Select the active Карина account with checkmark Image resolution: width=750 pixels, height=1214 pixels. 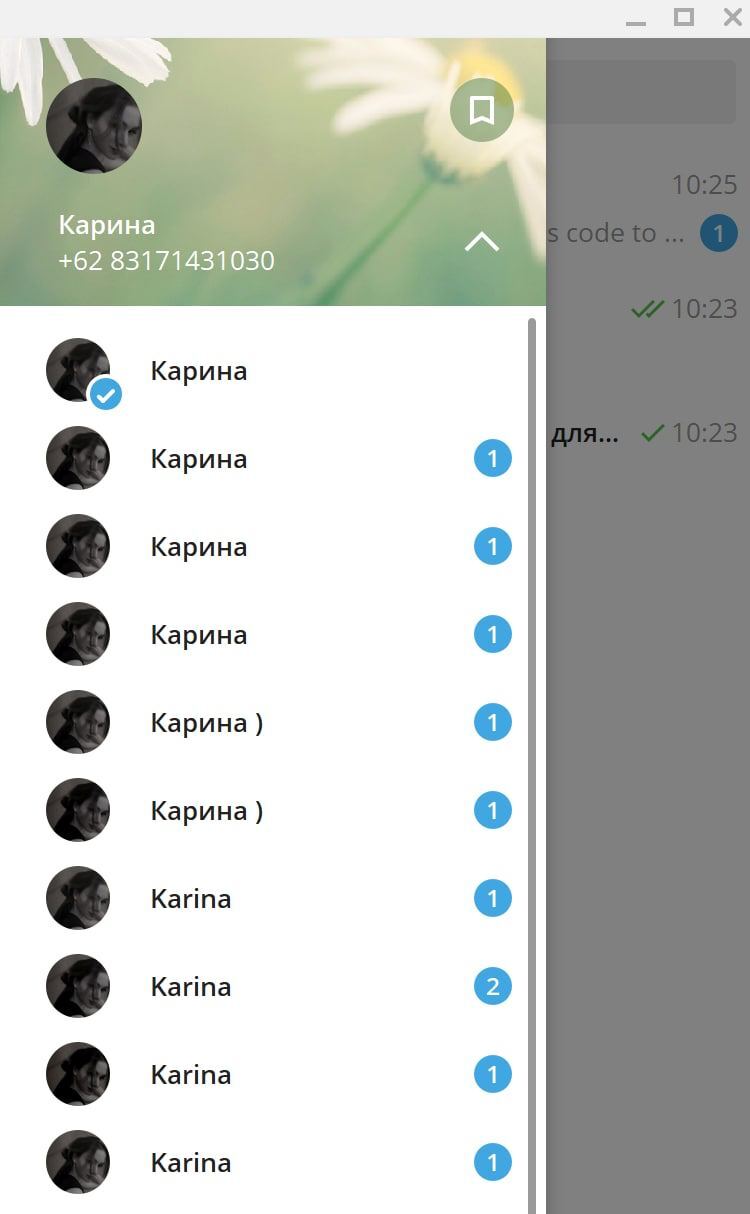pyautogui.click(x=198, y=371)
